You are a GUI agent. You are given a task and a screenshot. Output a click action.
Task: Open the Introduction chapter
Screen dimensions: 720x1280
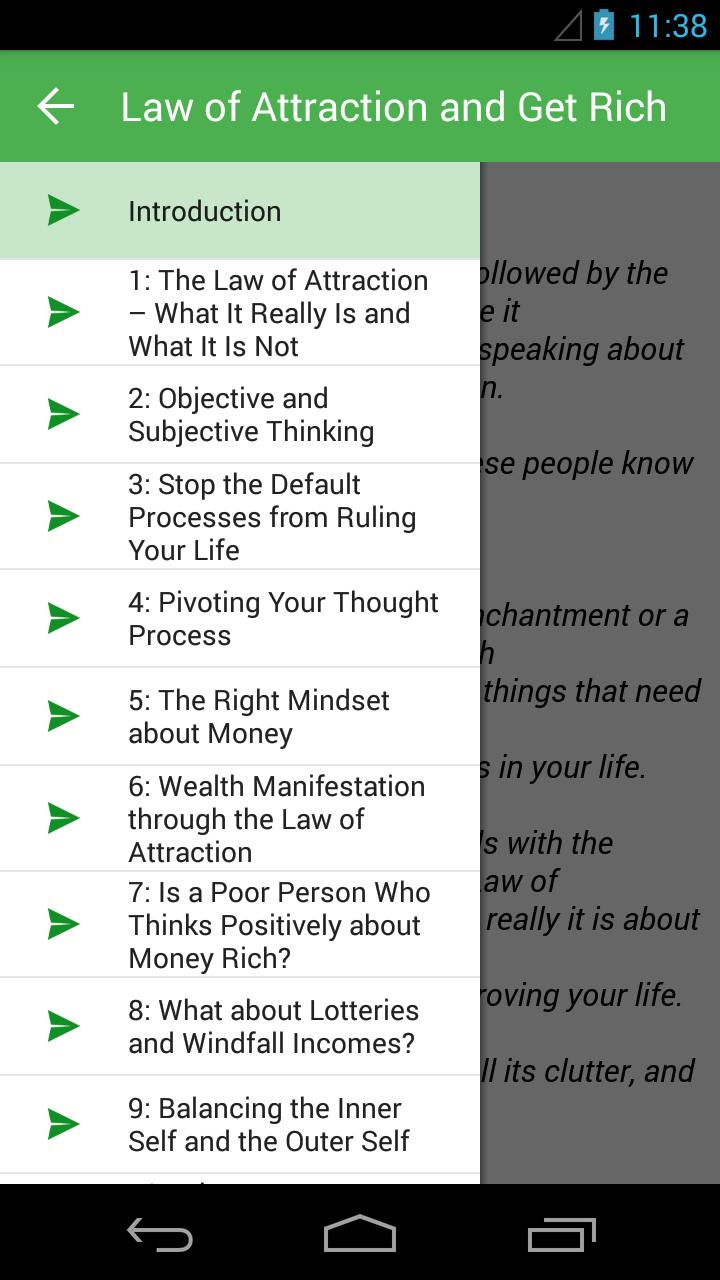point(204,211)
